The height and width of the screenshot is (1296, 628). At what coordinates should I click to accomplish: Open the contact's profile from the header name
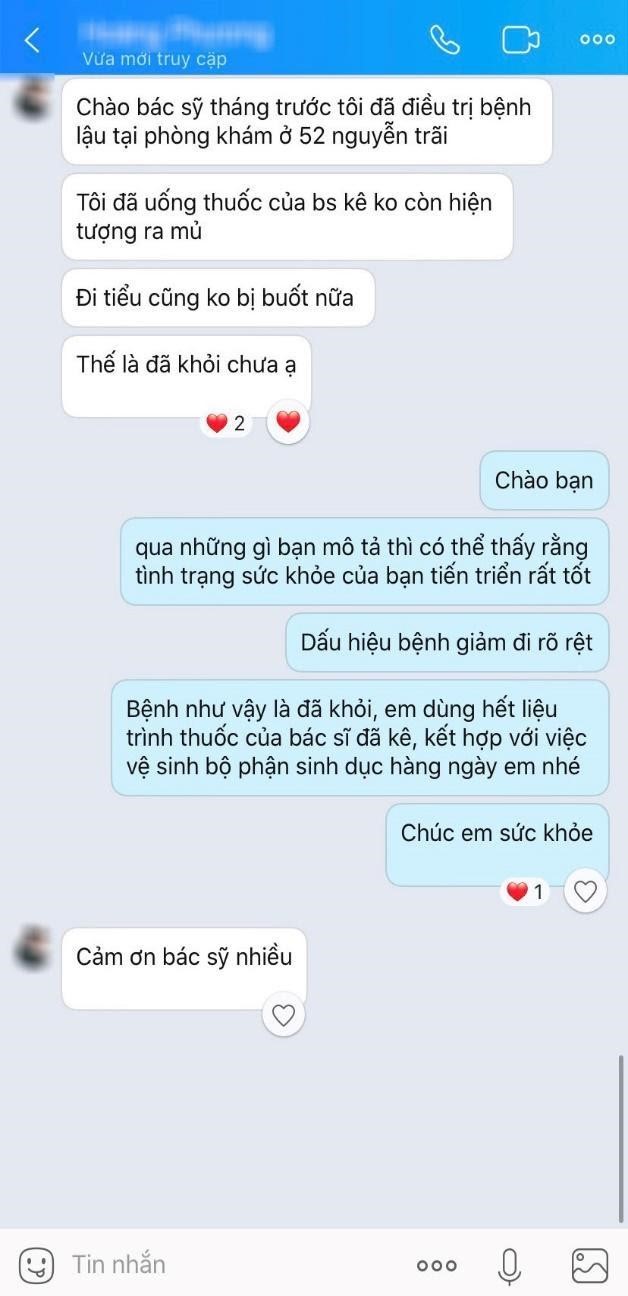point(175,35)
